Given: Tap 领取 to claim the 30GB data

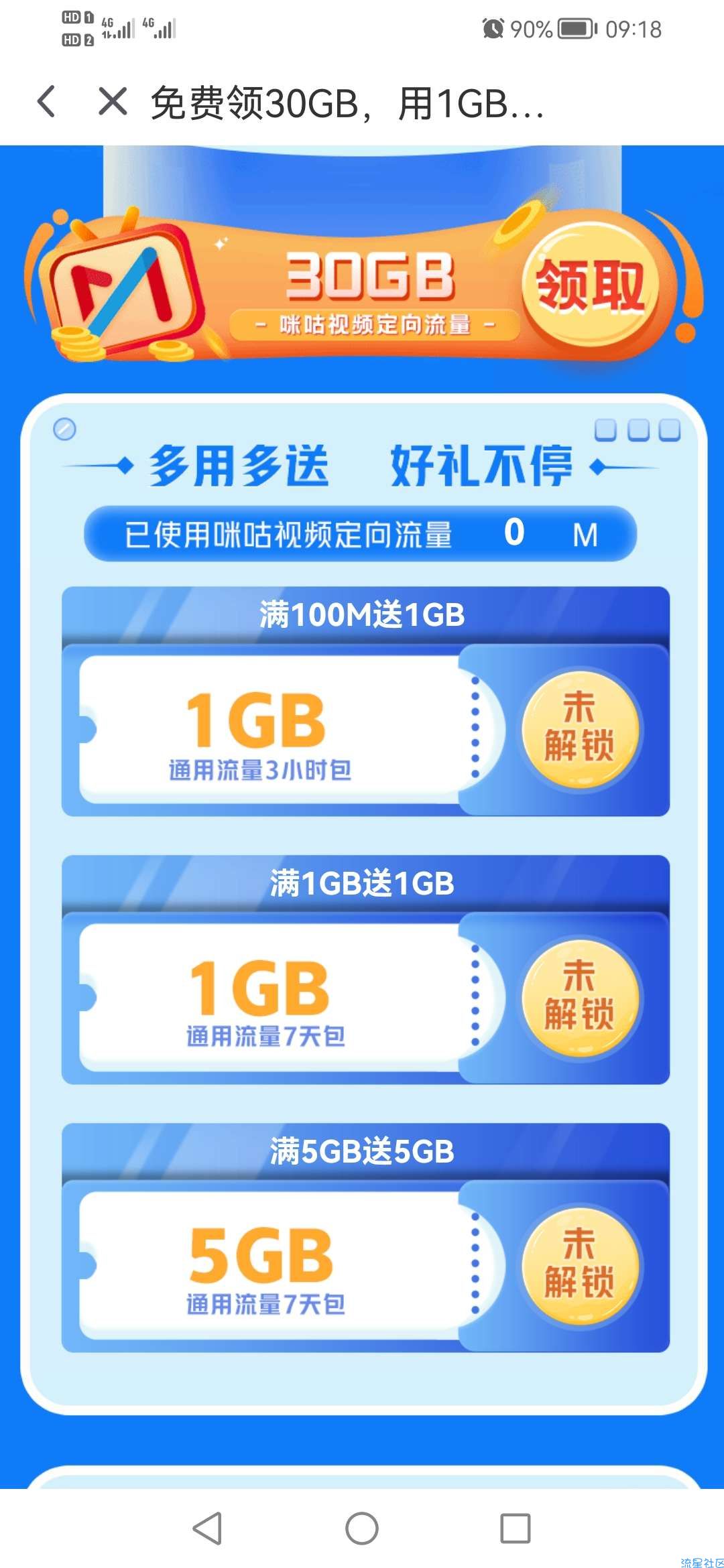Looking at the screenshot, I should tap(591, 287).
